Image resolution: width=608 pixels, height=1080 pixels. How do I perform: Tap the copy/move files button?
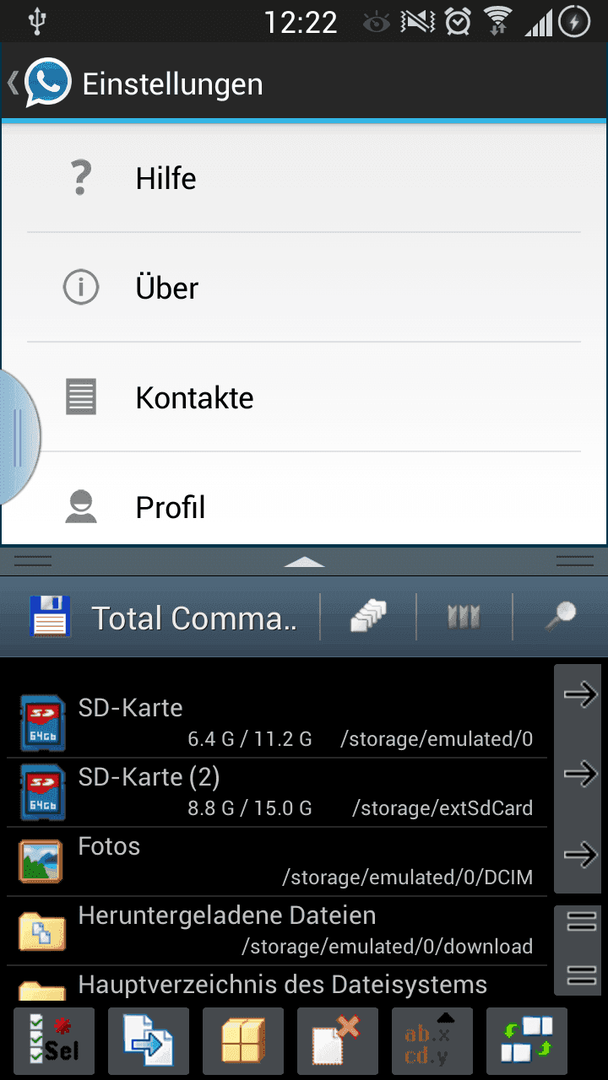(x=148, y=1041)
